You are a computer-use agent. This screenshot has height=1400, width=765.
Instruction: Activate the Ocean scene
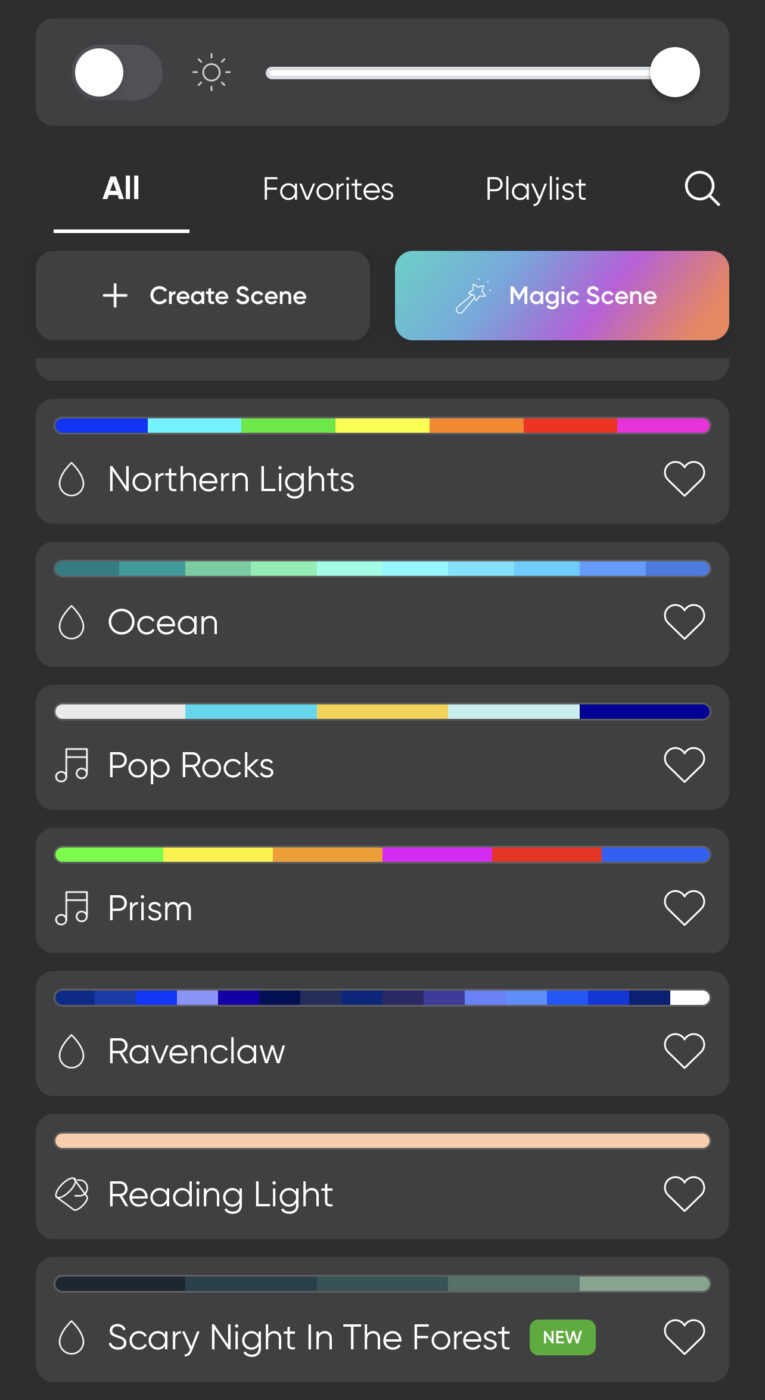click(382, 604)
